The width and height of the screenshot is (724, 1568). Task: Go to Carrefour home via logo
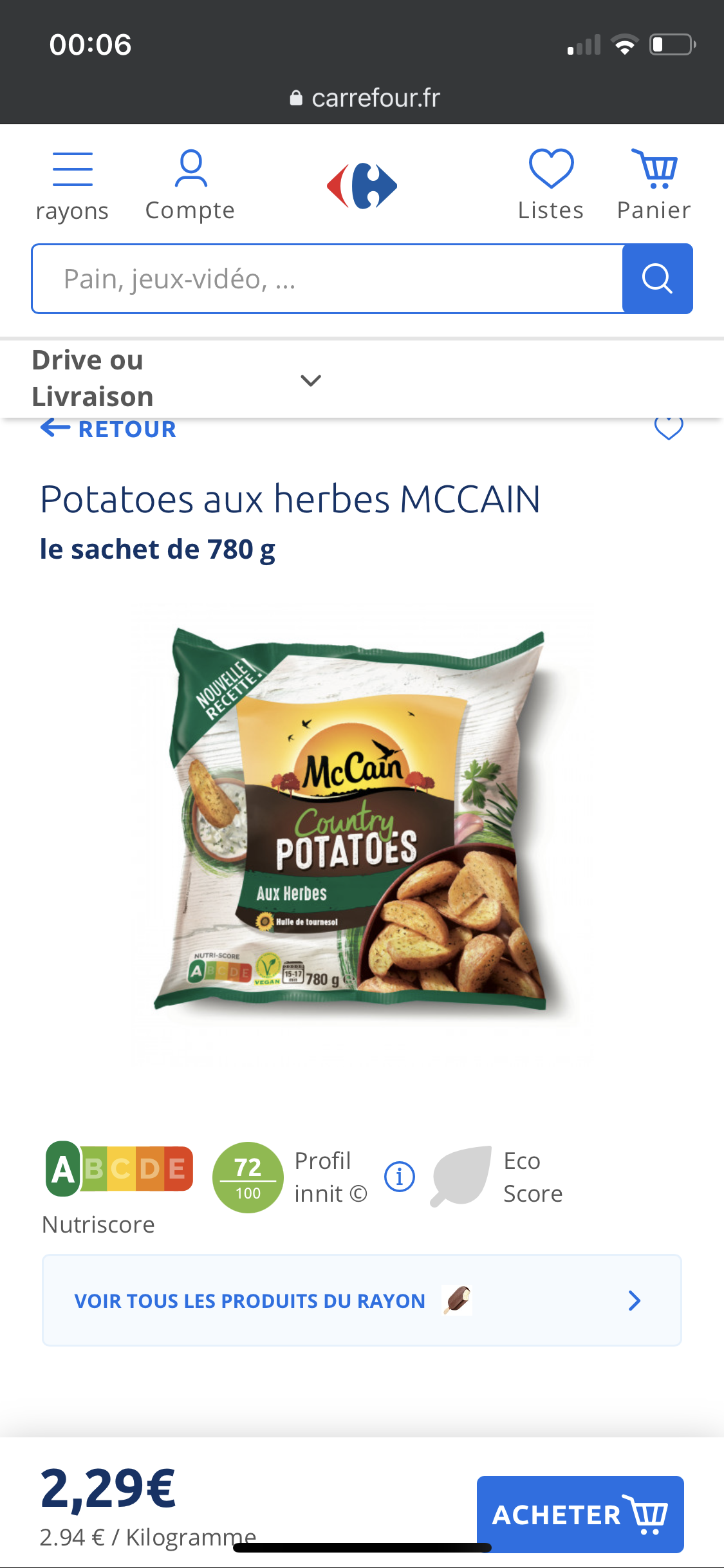pyautogui.click(x=362, y=185)
